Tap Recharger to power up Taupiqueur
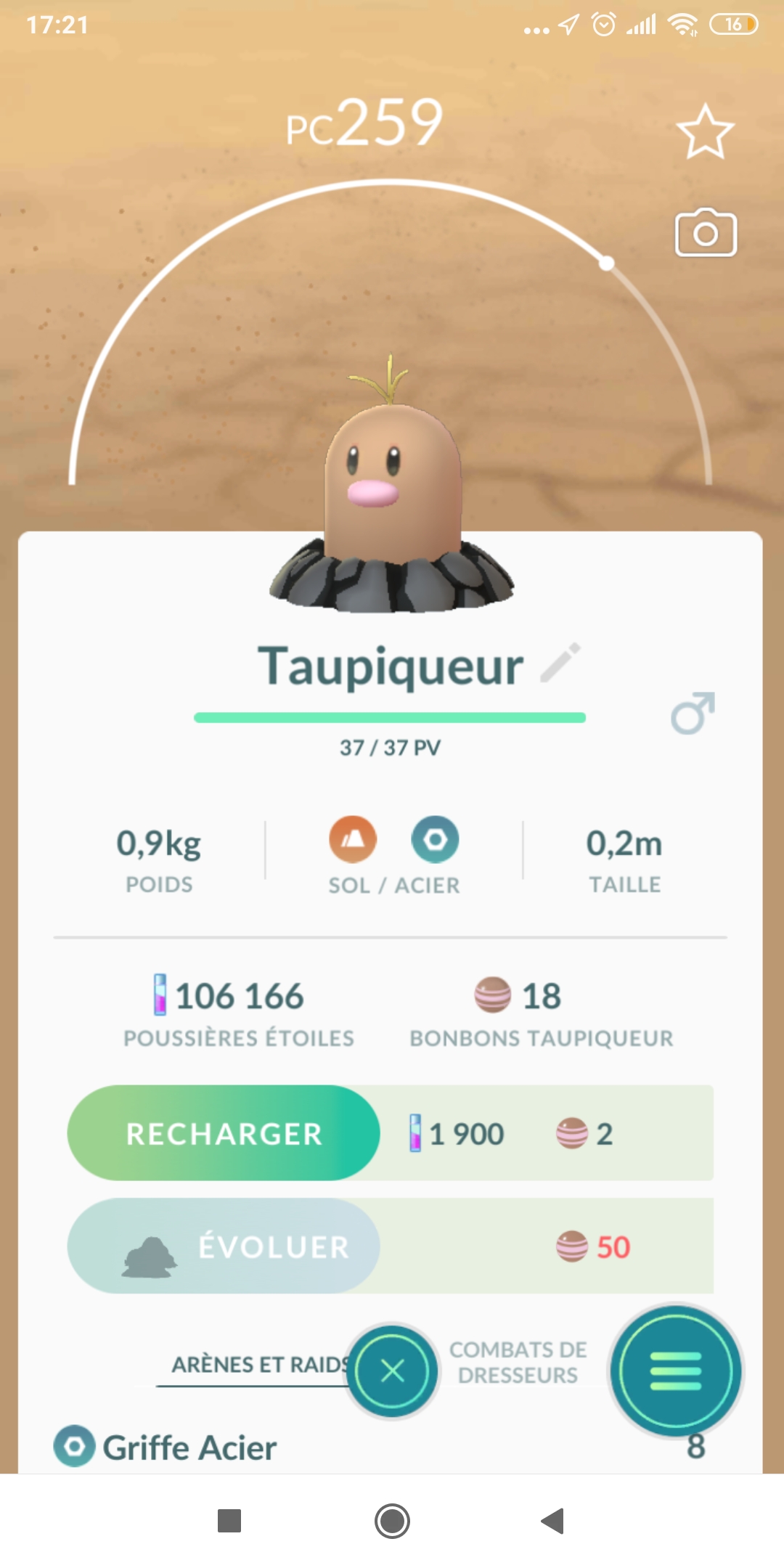Viewport: 784px width, 1568px height. click(224, 1133)
